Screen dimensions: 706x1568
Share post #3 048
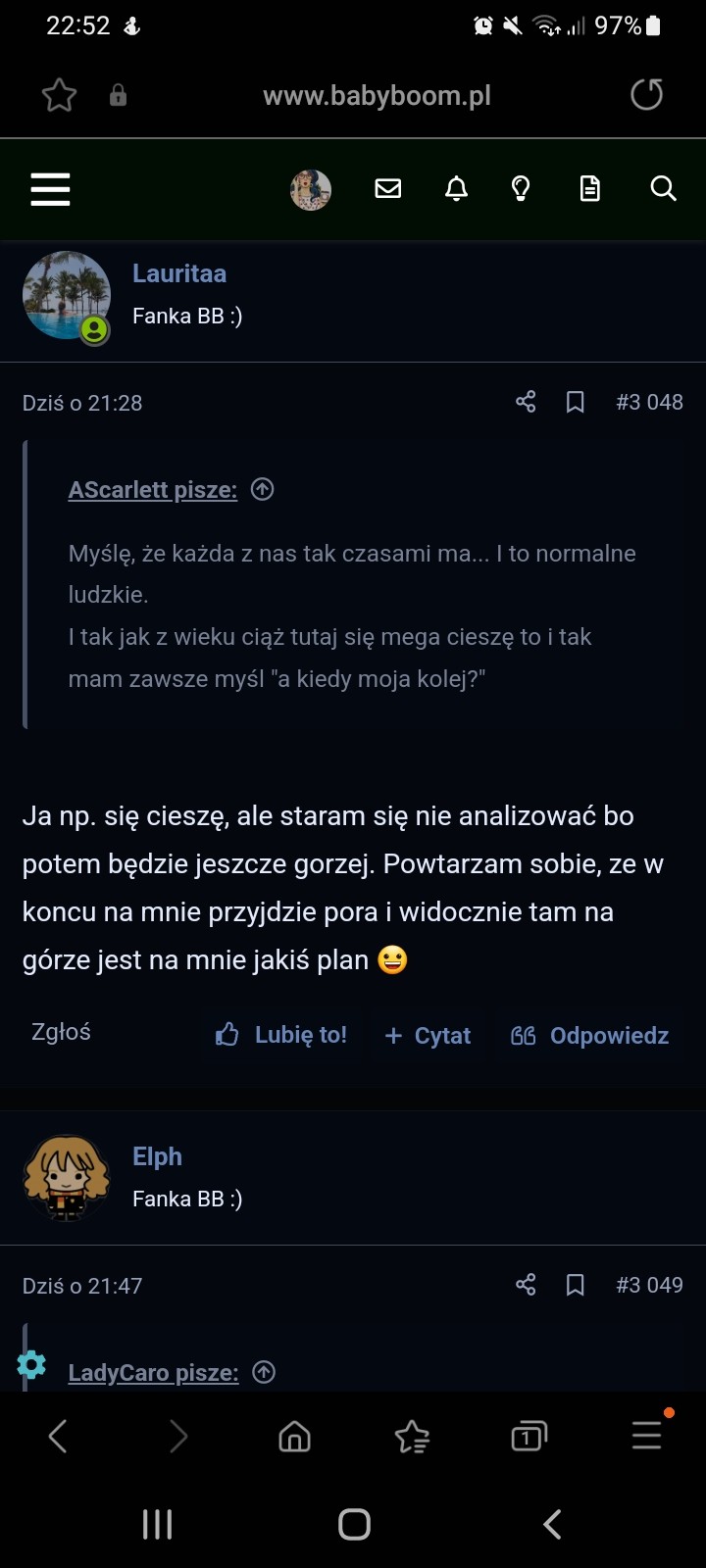[x=526, y=402]
